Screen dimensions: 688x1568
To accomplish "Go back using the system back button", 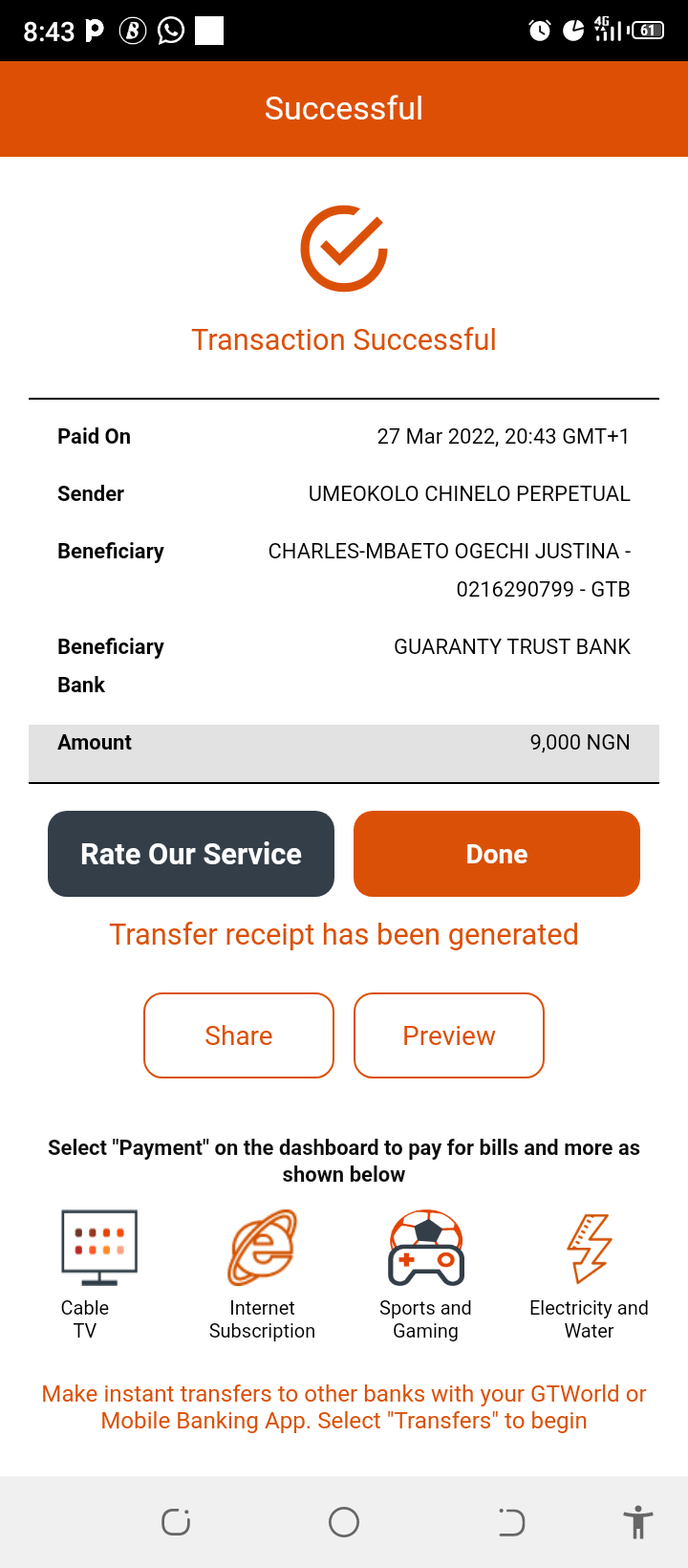I will [511, 1522].
